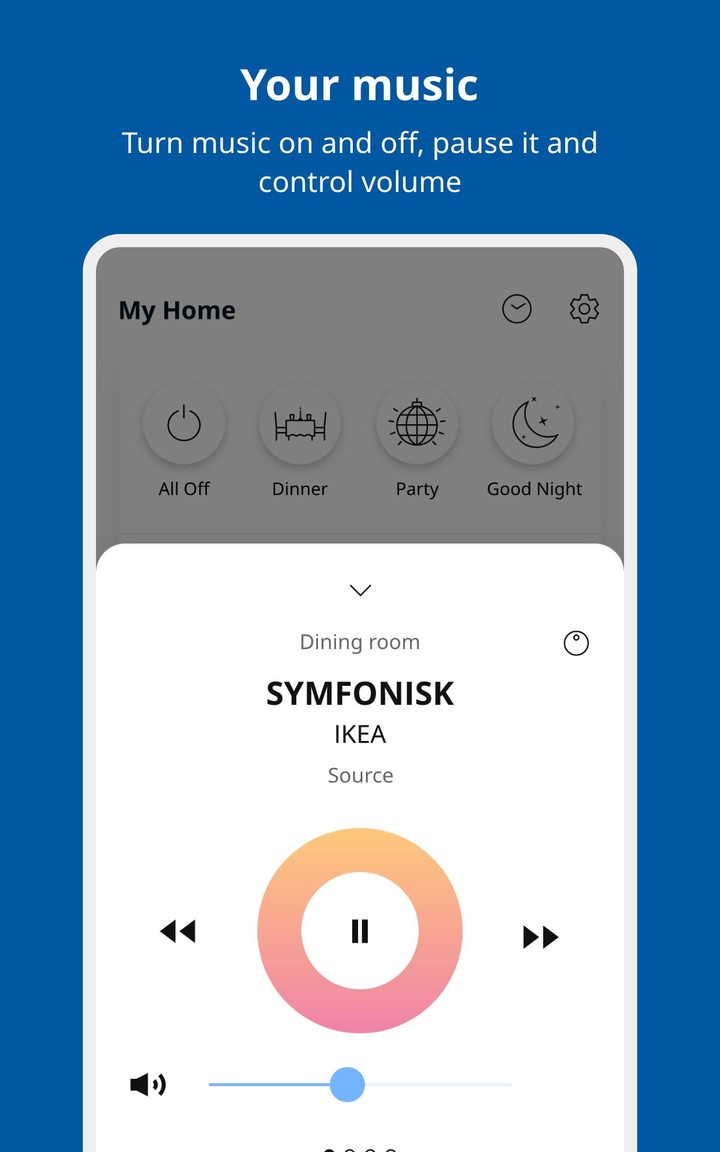Viewport: 720px width, 1152px height.
Task: Activate the Dinner scene
Action: pyautogui.click(x=300, y=423)
